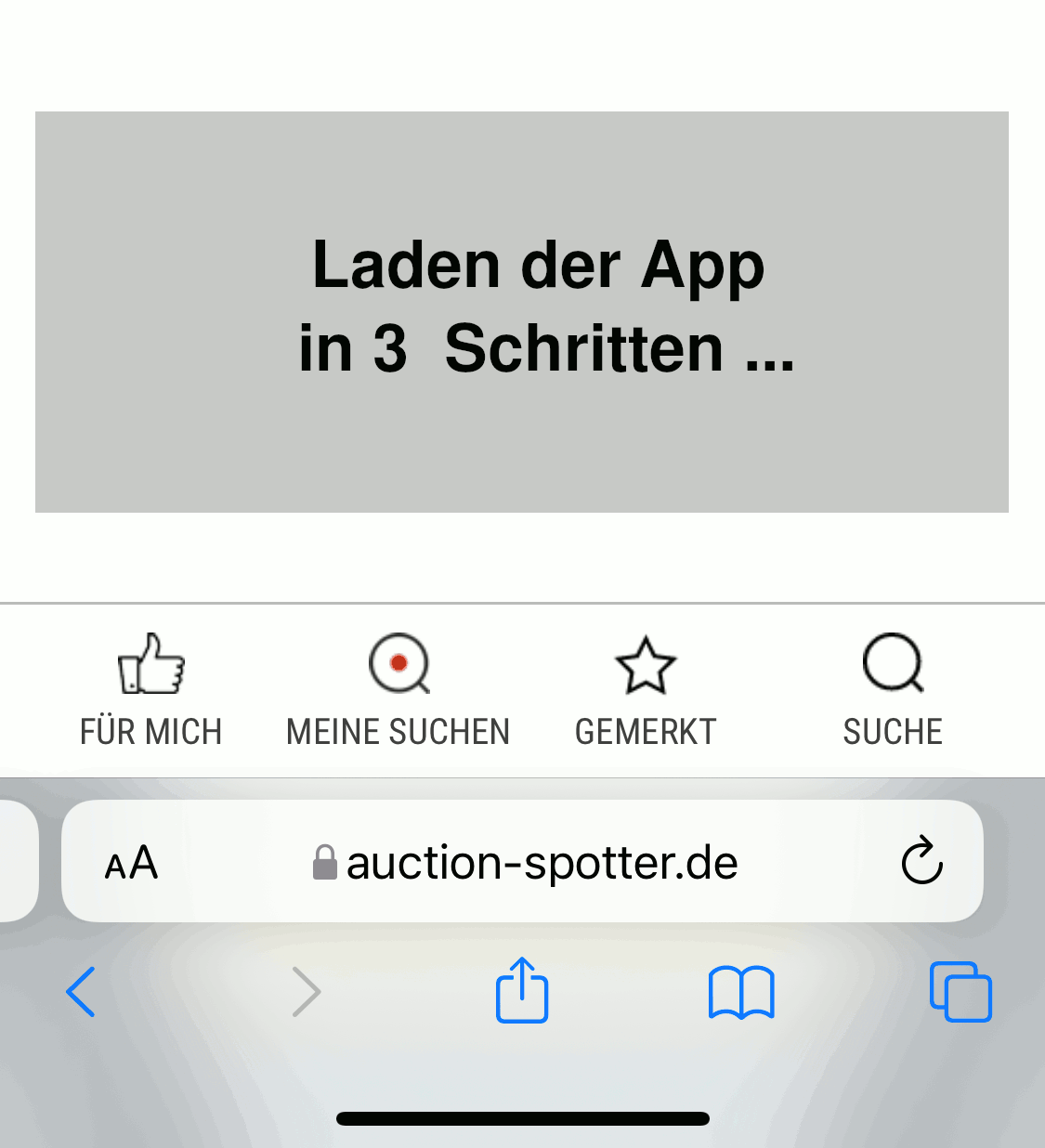1045x1148 pixels.
Task: Tap the 'Laden der App in 3 Schritten' banner
Action: [x=522, y=311]
